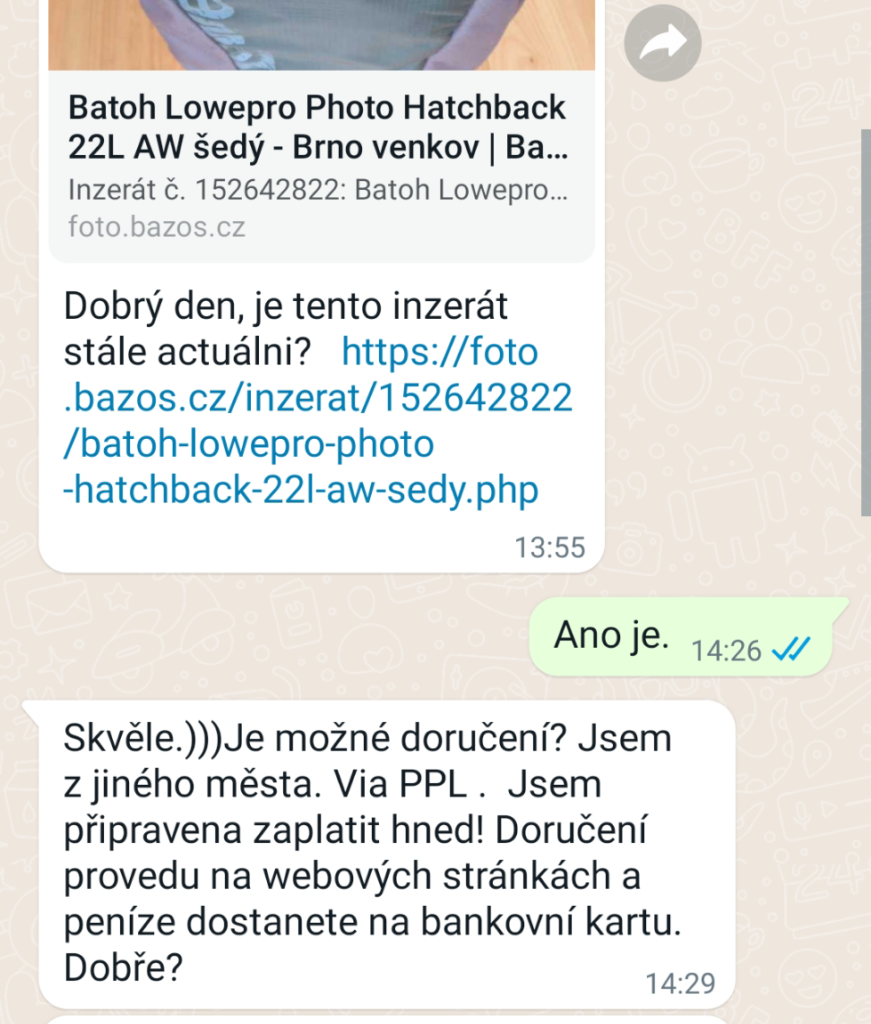
Task: Click the blue double check marks
Action: (x=789, y=650)
